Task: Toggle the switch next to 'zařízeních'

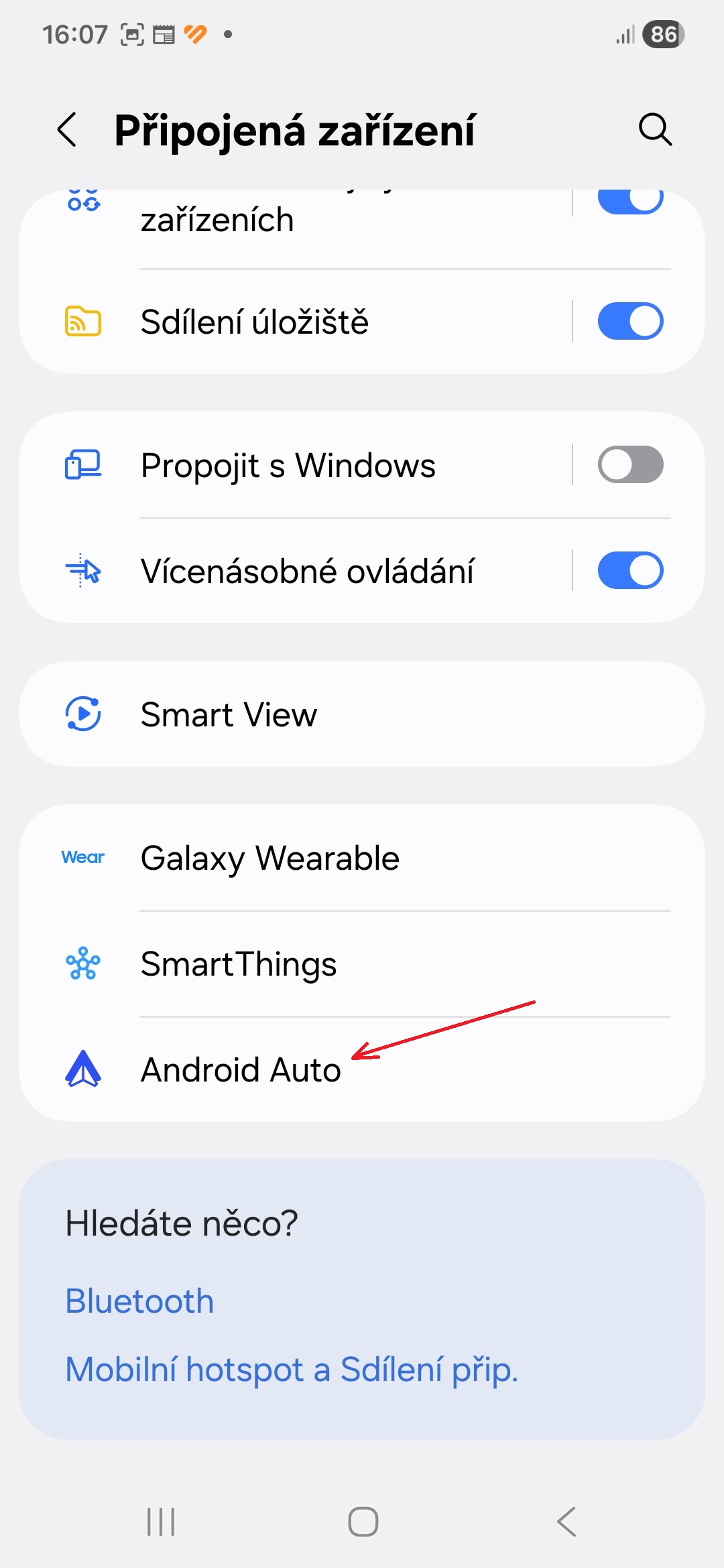Action: 629,201
